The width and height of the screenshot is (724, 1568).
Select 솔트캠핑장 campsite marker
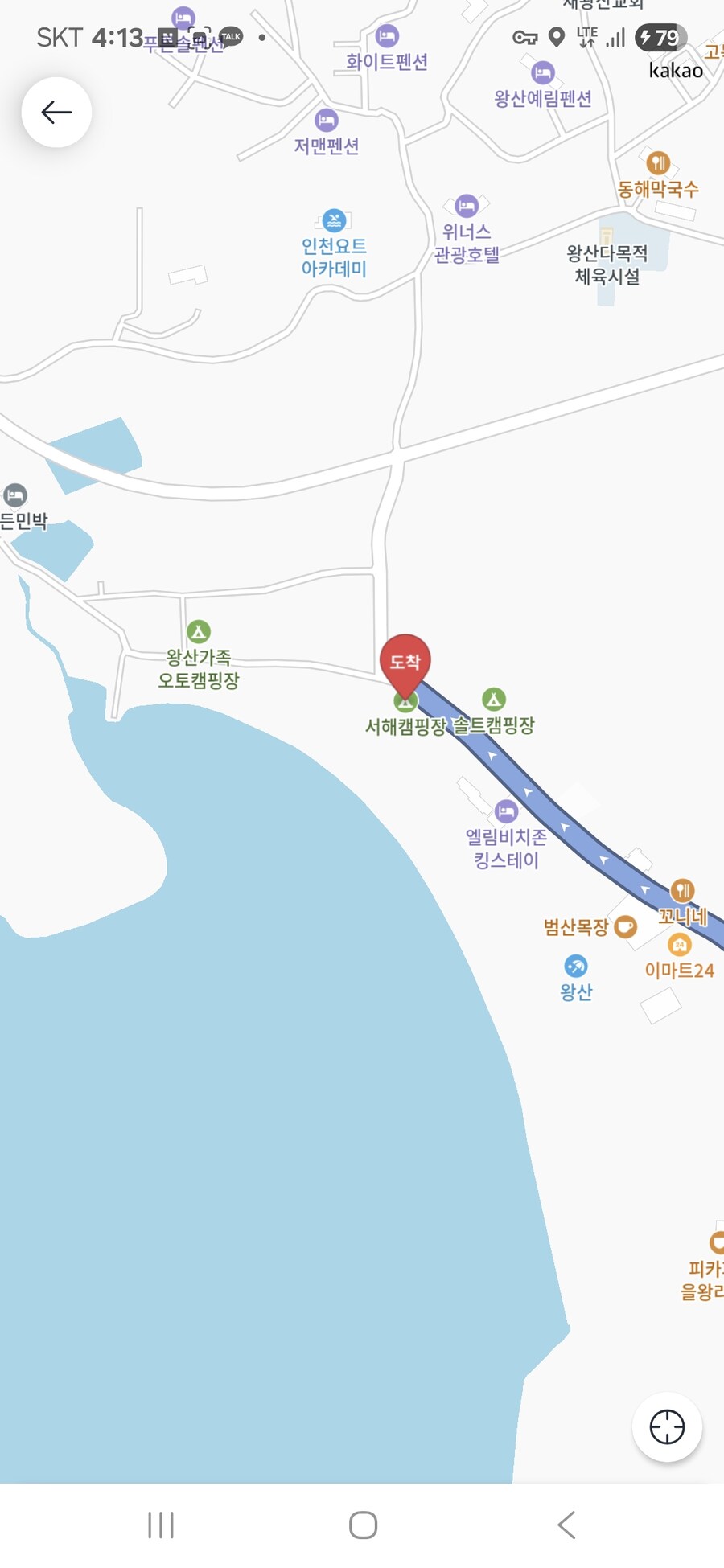(x=494, y=700)
